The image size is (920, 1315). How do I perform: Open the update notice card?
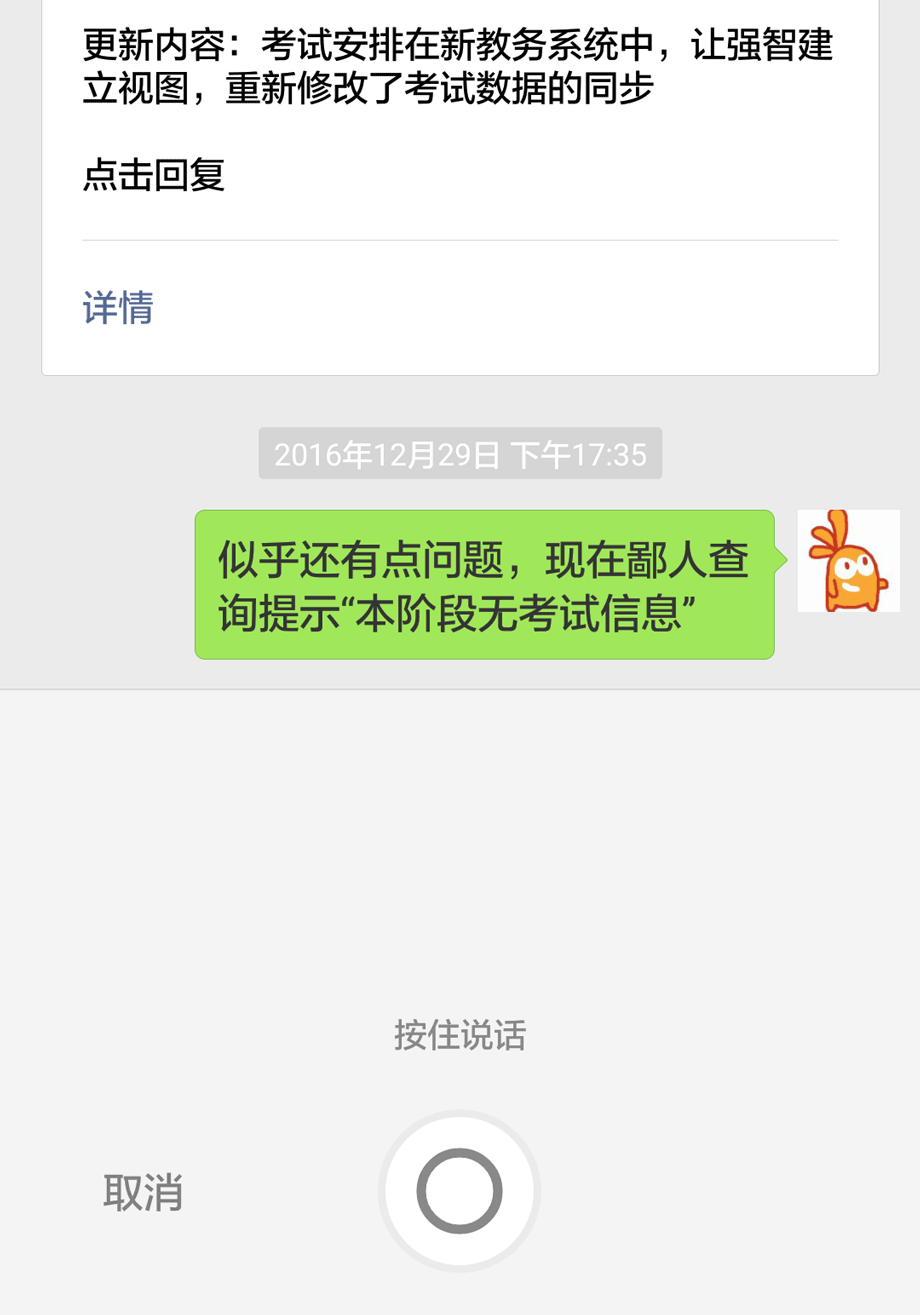click(460, 110)
